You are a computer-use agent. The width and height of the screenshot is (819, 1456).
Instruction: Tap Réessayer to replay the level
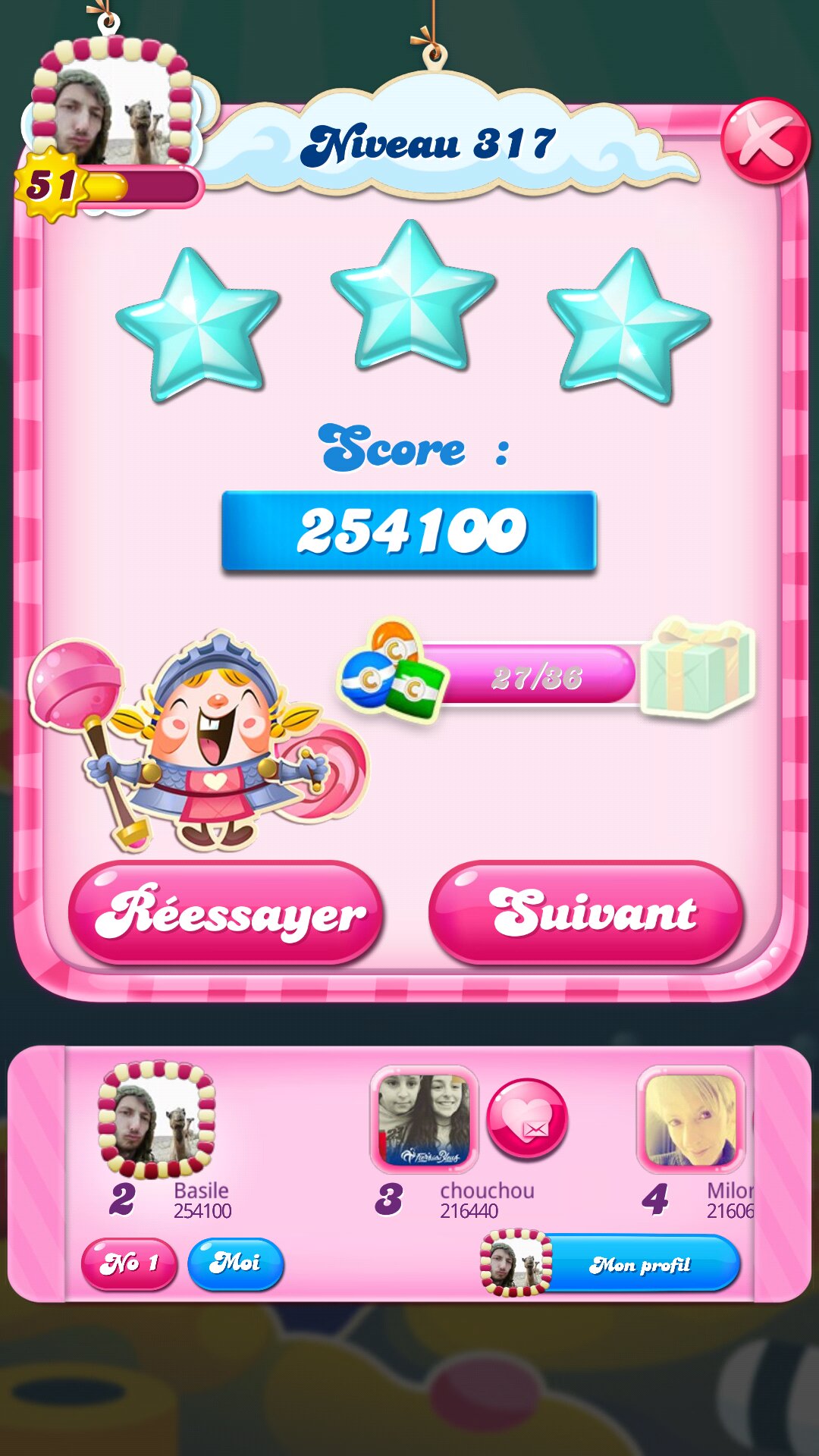[226, 913]
